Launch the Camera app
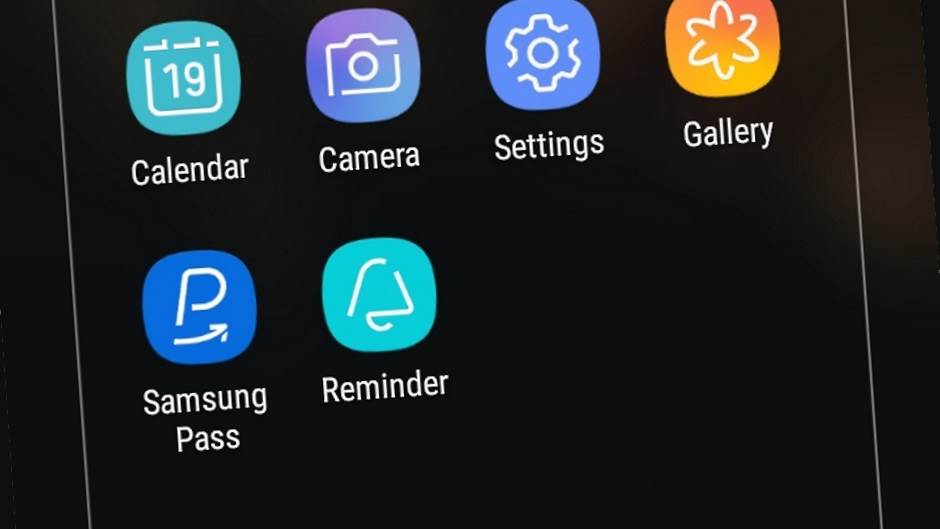Viewport: 940px width, 529px height. tap(363, 67)
